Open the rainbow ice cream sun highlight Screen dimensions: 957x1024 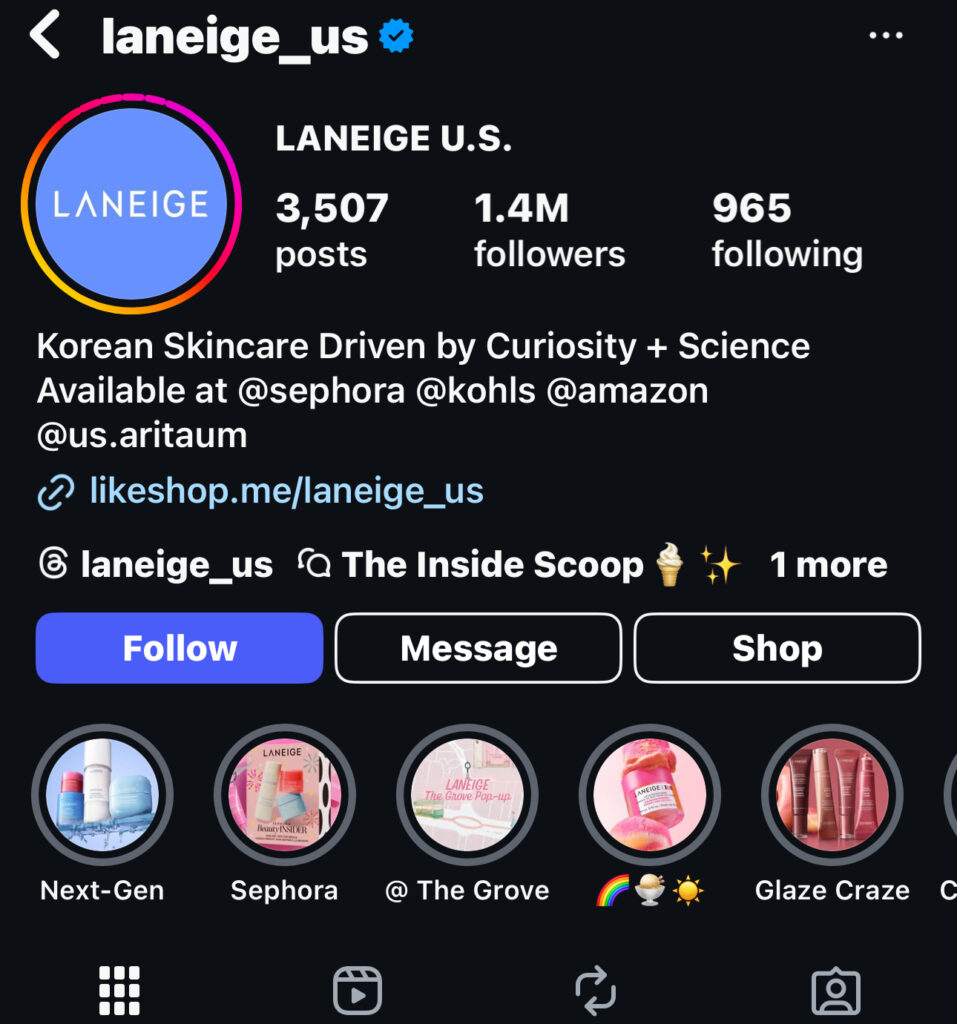point(650,796)
